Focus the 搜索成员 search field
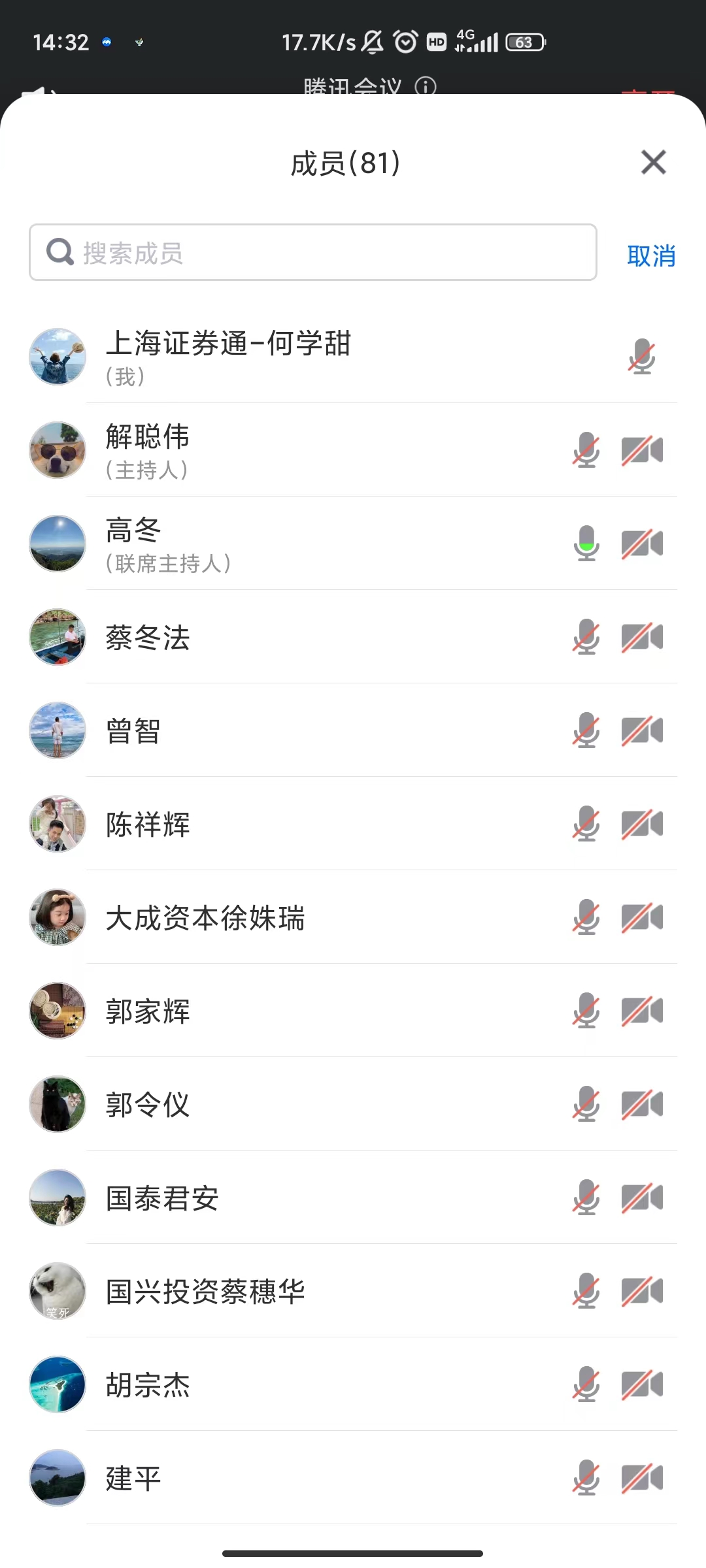 [312, 253]
